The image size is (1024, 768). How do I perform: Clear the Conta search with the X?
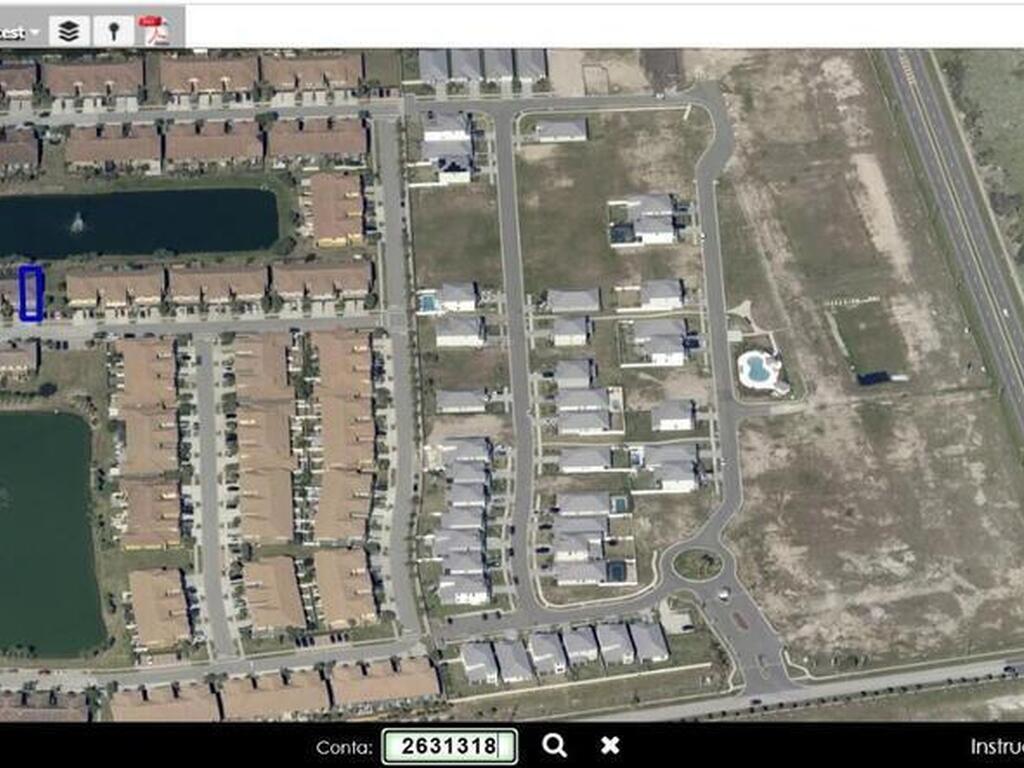[x=610, y=745]
